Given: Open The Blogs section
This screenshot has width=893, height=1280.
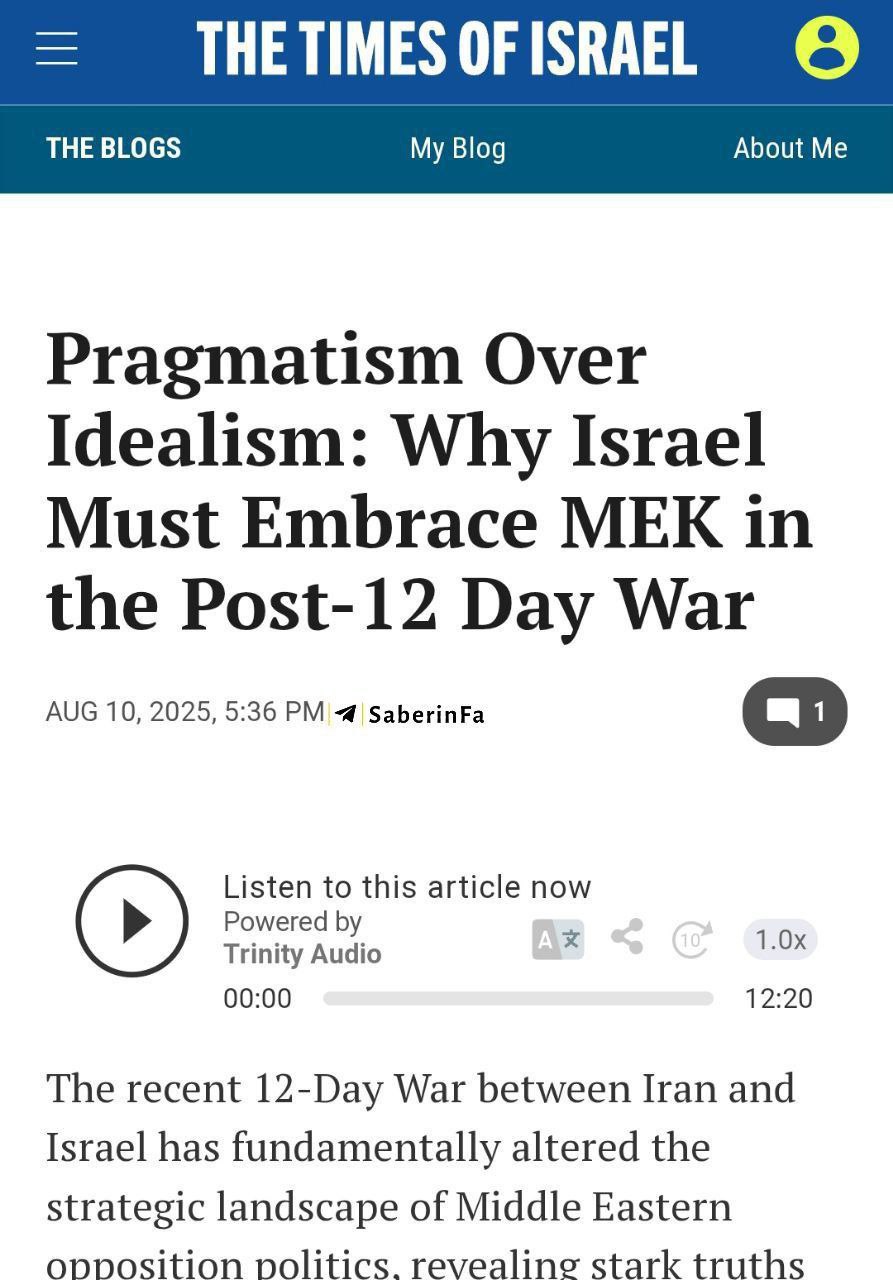Looking at the screenshot, I should click(x=113, y=148).
